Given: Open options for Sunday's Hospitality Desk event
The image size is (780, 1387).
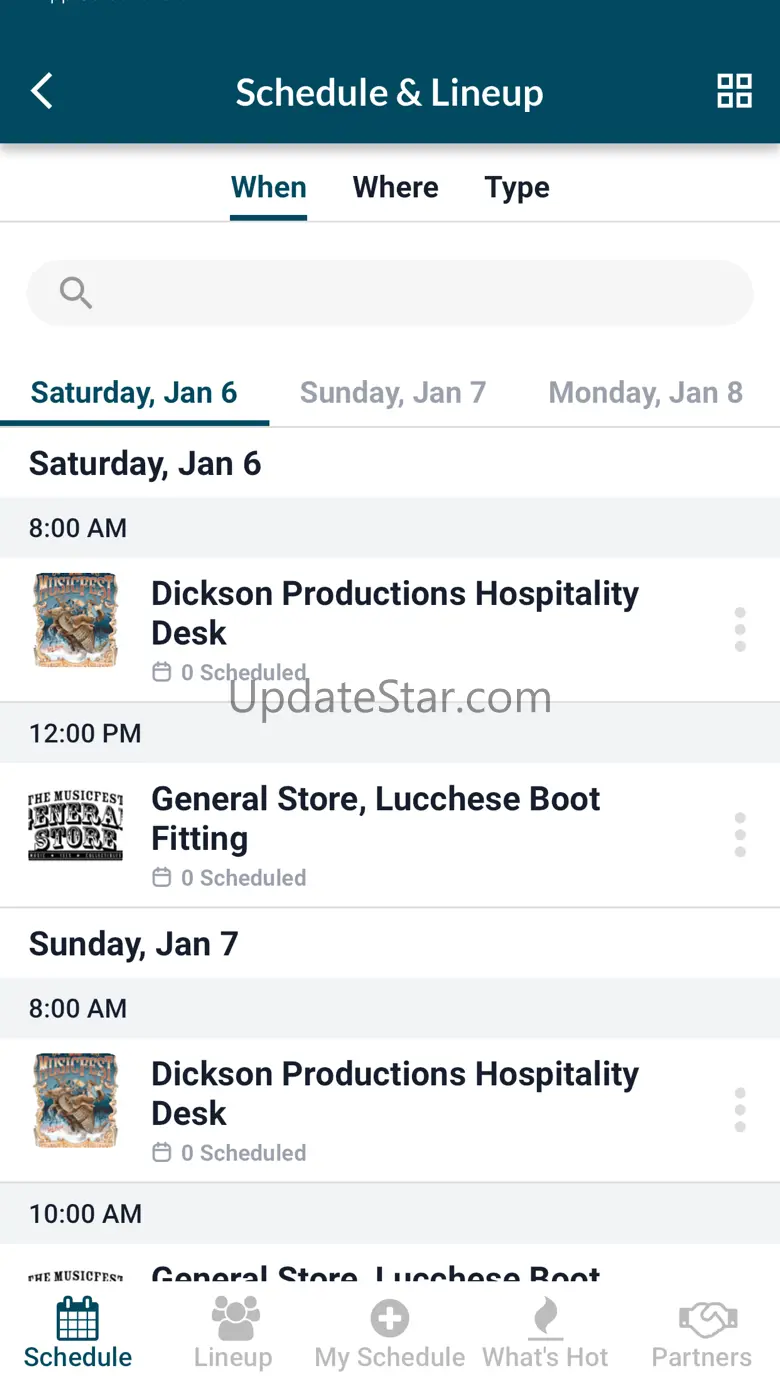Looking at the screenshot, I should [740, 1110].
